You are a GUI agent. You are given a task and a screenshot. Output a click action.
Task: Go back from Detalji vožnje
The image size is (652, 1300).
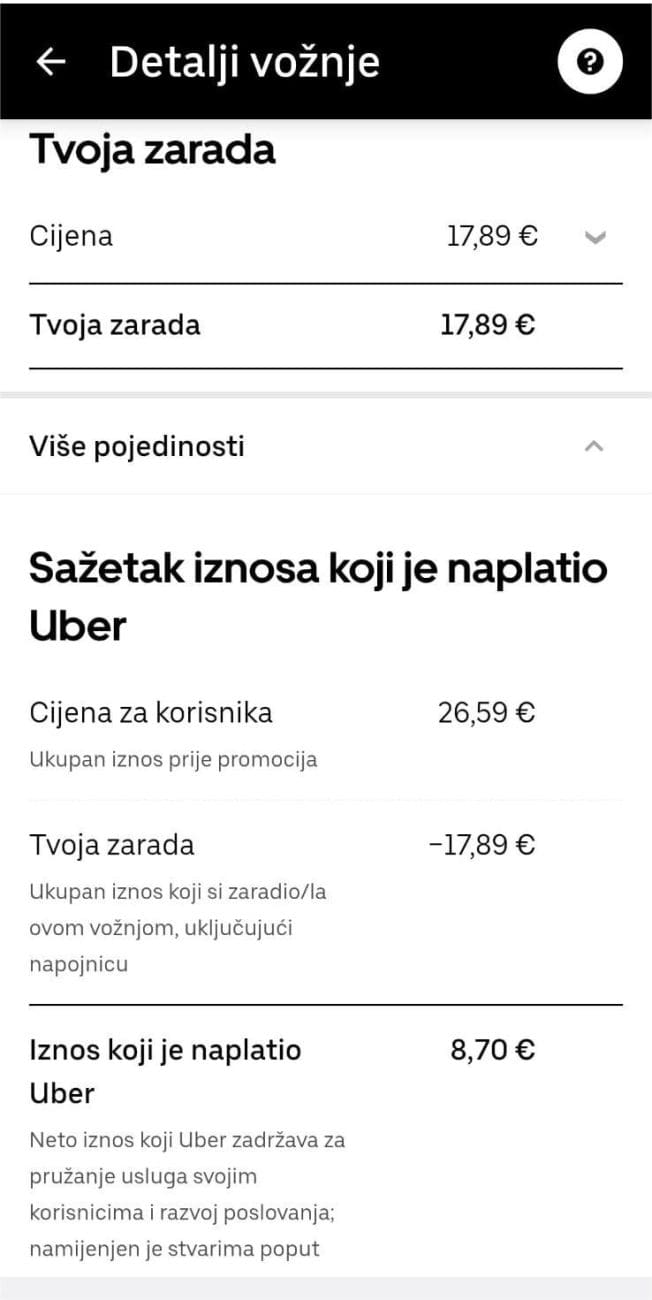tap(50, 62)
